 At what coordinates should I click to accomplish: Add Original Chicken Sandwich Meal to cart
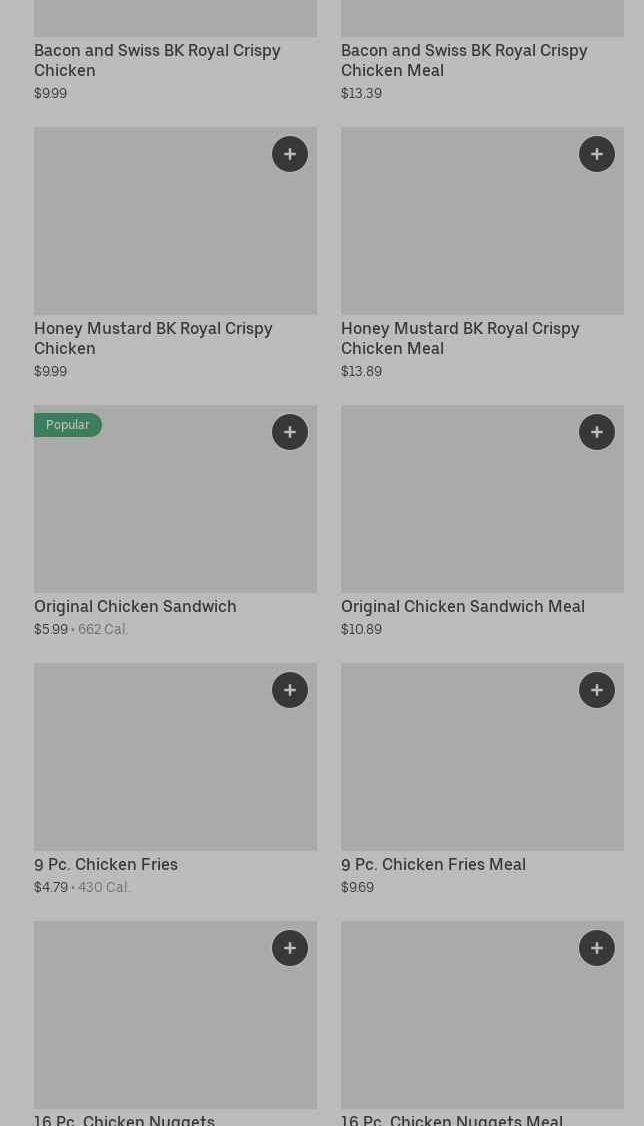[x=597, y=432]
